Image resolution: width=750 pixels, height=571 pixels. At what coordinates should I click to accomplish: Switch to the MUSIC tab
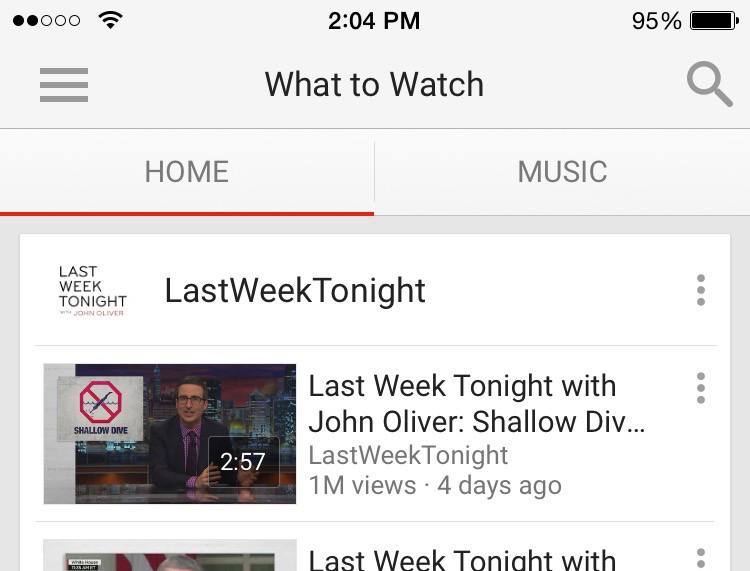tap(562, 172)
